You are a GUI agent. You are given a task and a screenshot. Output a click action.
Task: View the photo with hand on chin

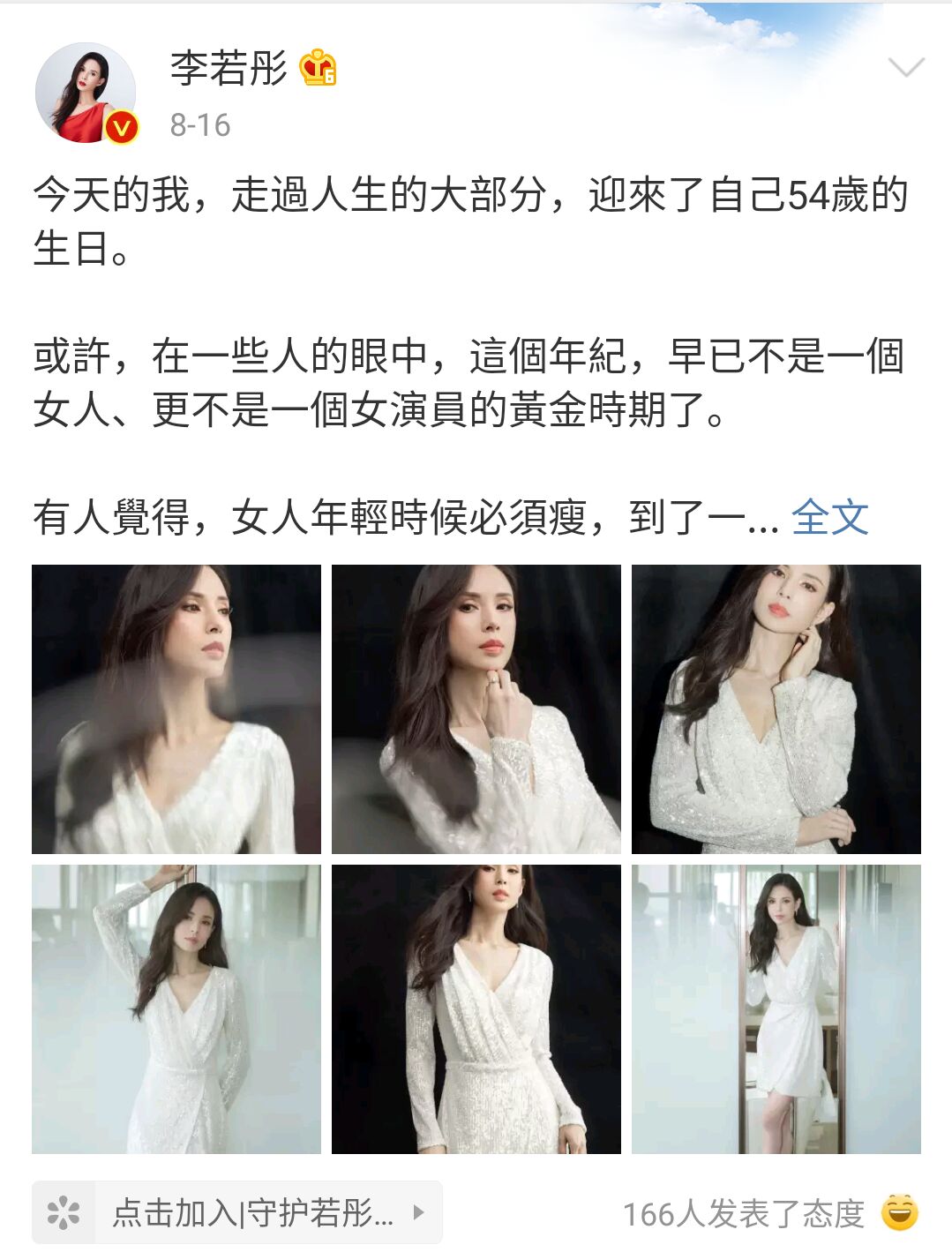point(476,708)
